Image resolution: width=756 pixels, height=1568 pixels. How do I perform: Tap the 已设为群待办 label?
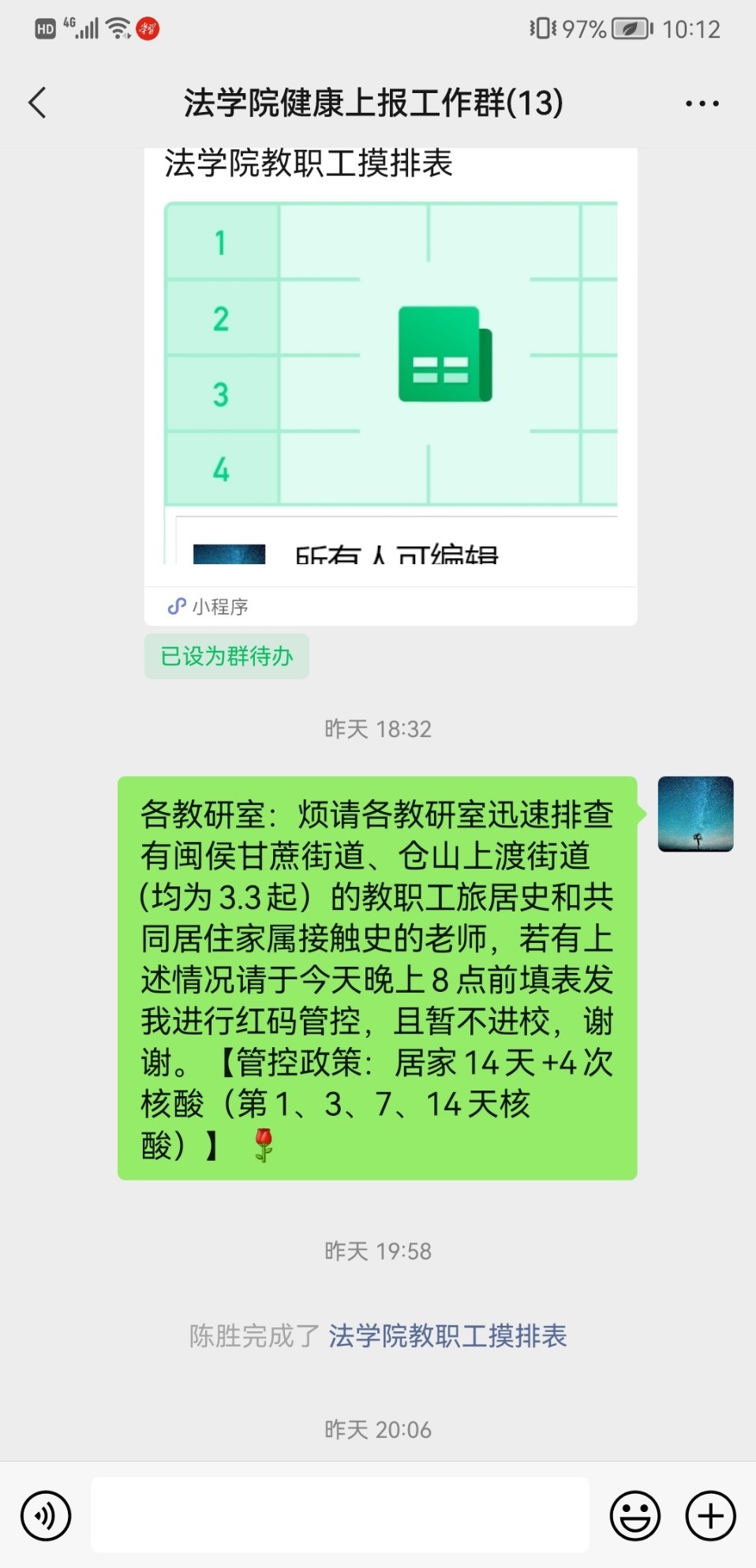pos(226,656)
